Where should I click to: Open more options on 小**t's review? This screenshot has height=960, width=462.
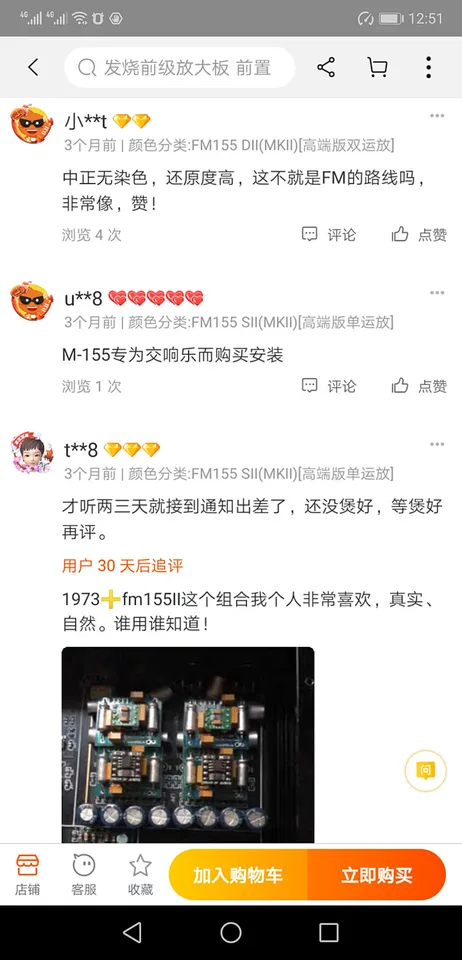pyautogui.click(x=437, y=116)
